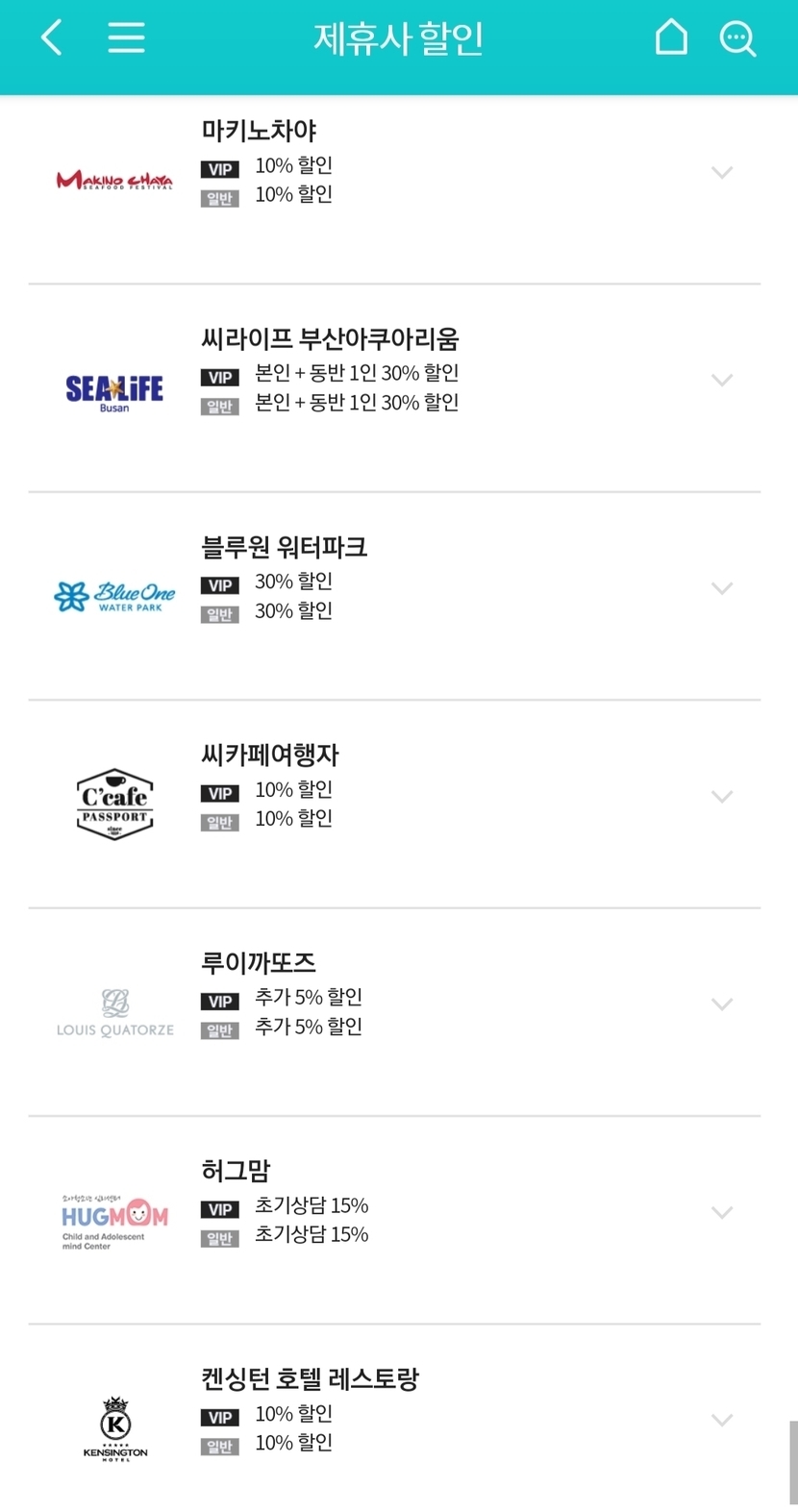The height and width of the screenshot is (1512, 798).
Task: Expand the 켄싱턴 호텔 레스토랑 row
Action: pos(721,1420)
